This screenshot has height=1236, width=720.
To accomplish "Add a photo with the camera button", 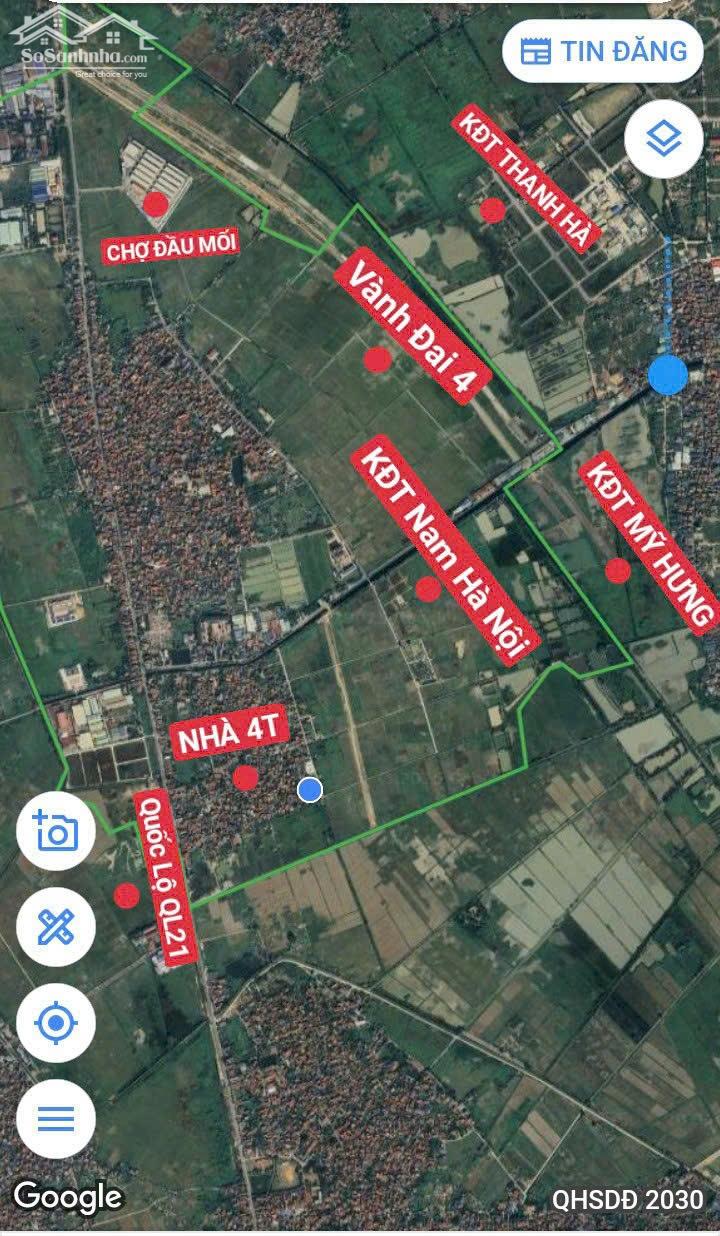I will [56, 831].
